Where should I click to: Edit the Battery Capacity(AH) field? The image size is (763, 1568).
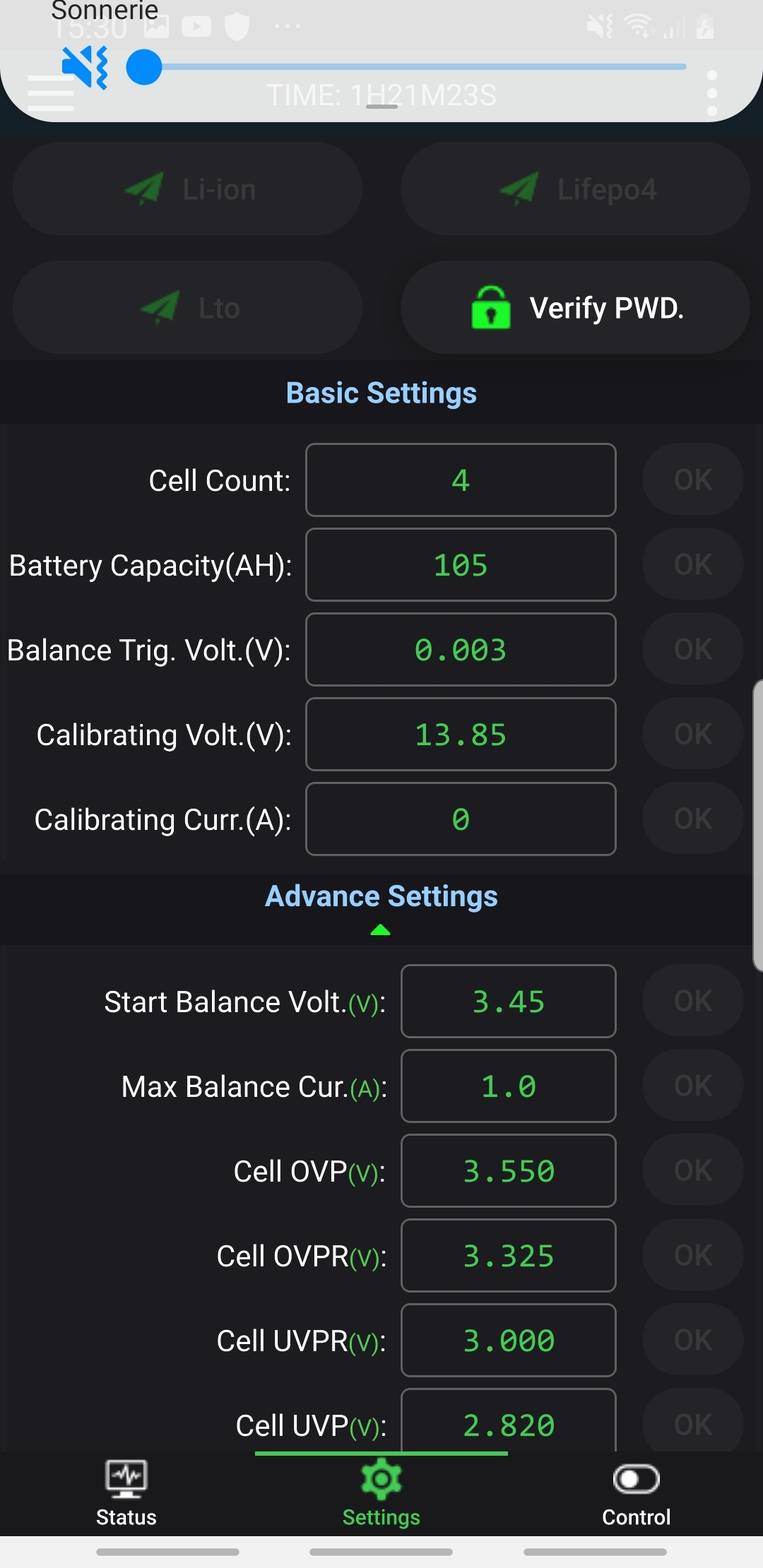461,565
